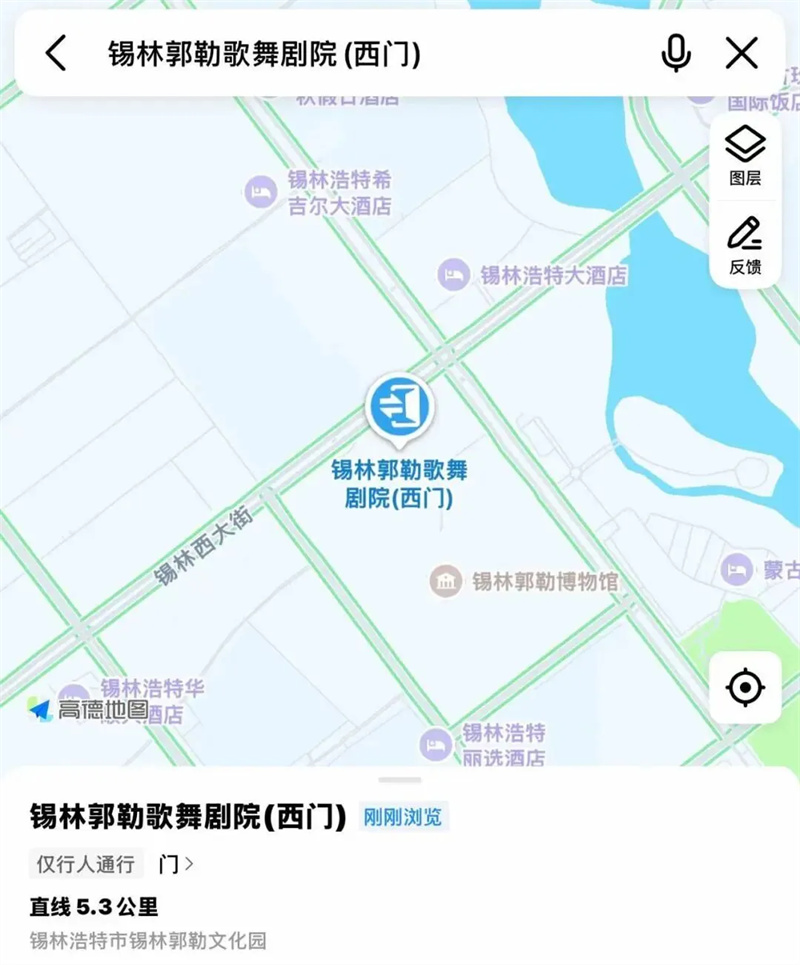This screenshot has height=965, width=800.
Task: Tap the 锡林浩特希吉尔大酒店 hotel marker
Action: pyautogui.click(x=261, y=190)
